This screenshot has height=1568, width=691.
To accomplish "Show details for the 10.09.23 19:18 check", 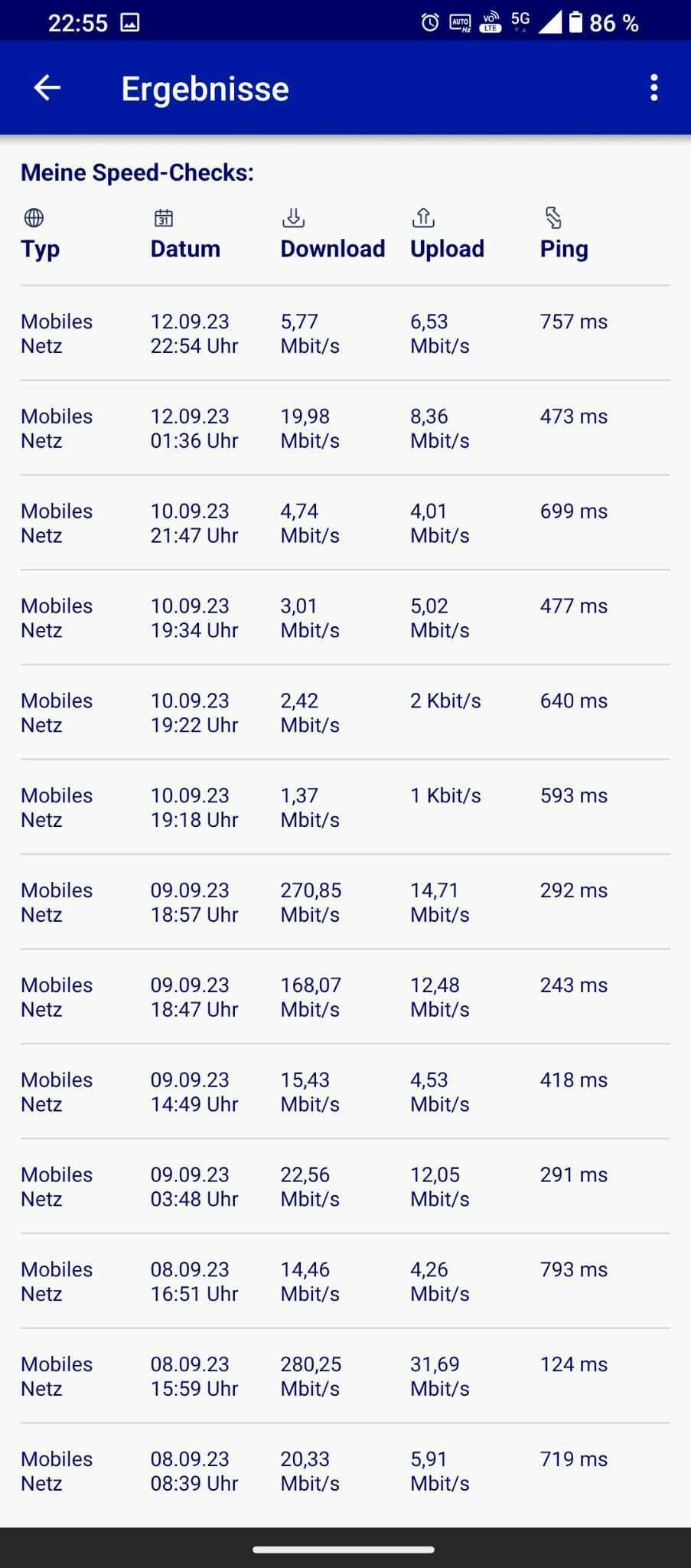I will [x=345, y=807].
